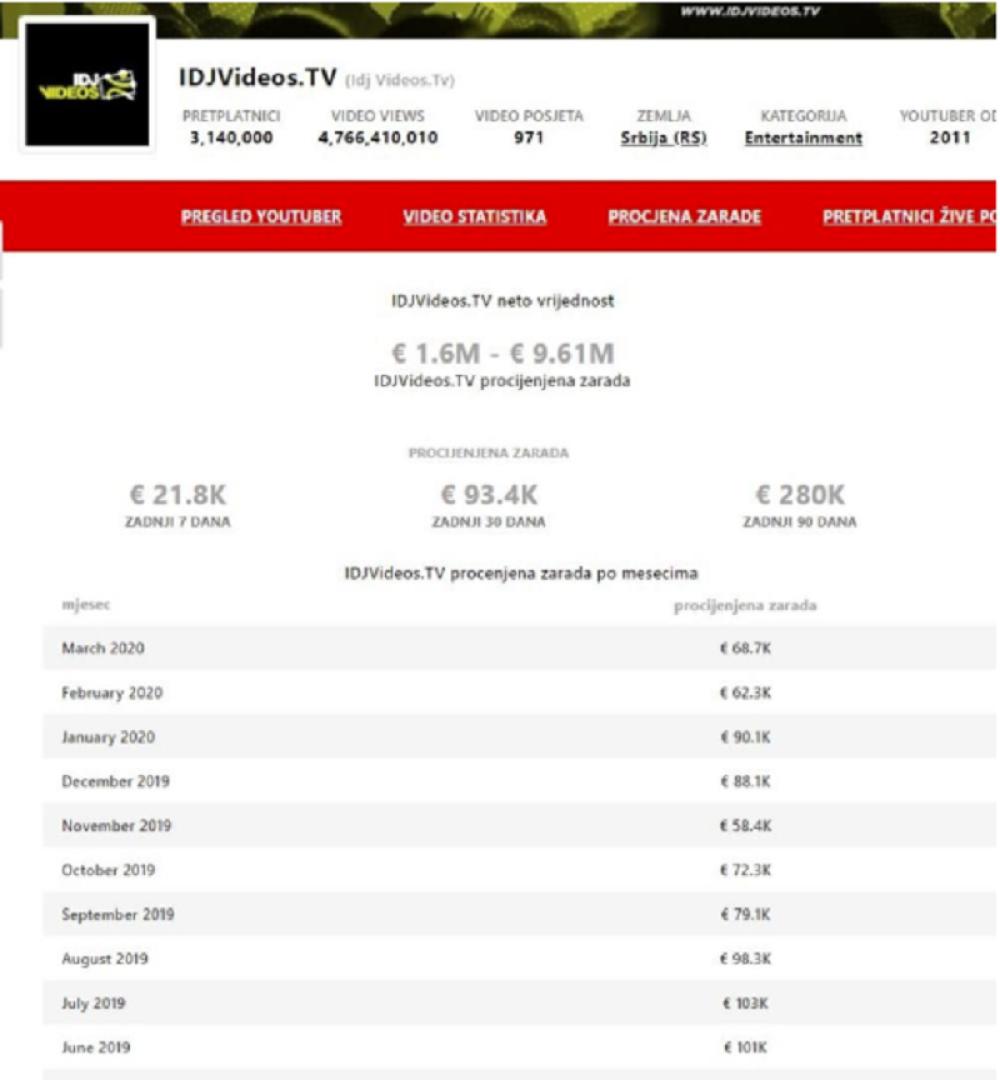Viewport: 1000px width, 1080px height.
Task: Follow the Srbija (RS) country link
Action: (x=663, y=138)
